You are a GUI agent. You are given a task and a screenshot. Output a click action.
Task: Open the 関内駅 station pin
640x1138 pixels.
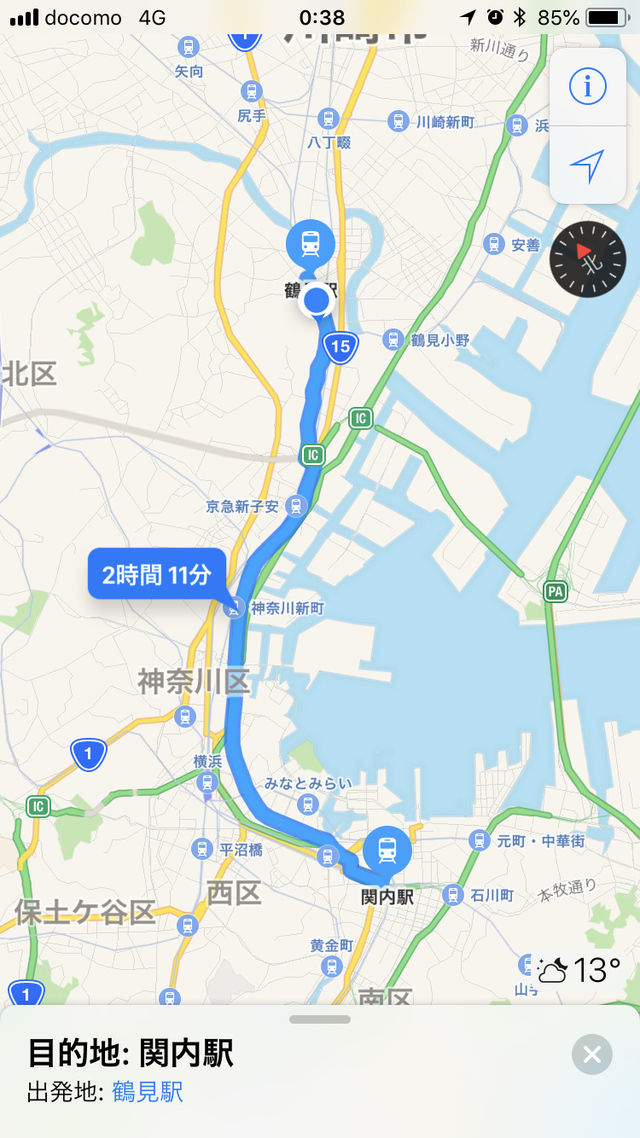(387, 851)
